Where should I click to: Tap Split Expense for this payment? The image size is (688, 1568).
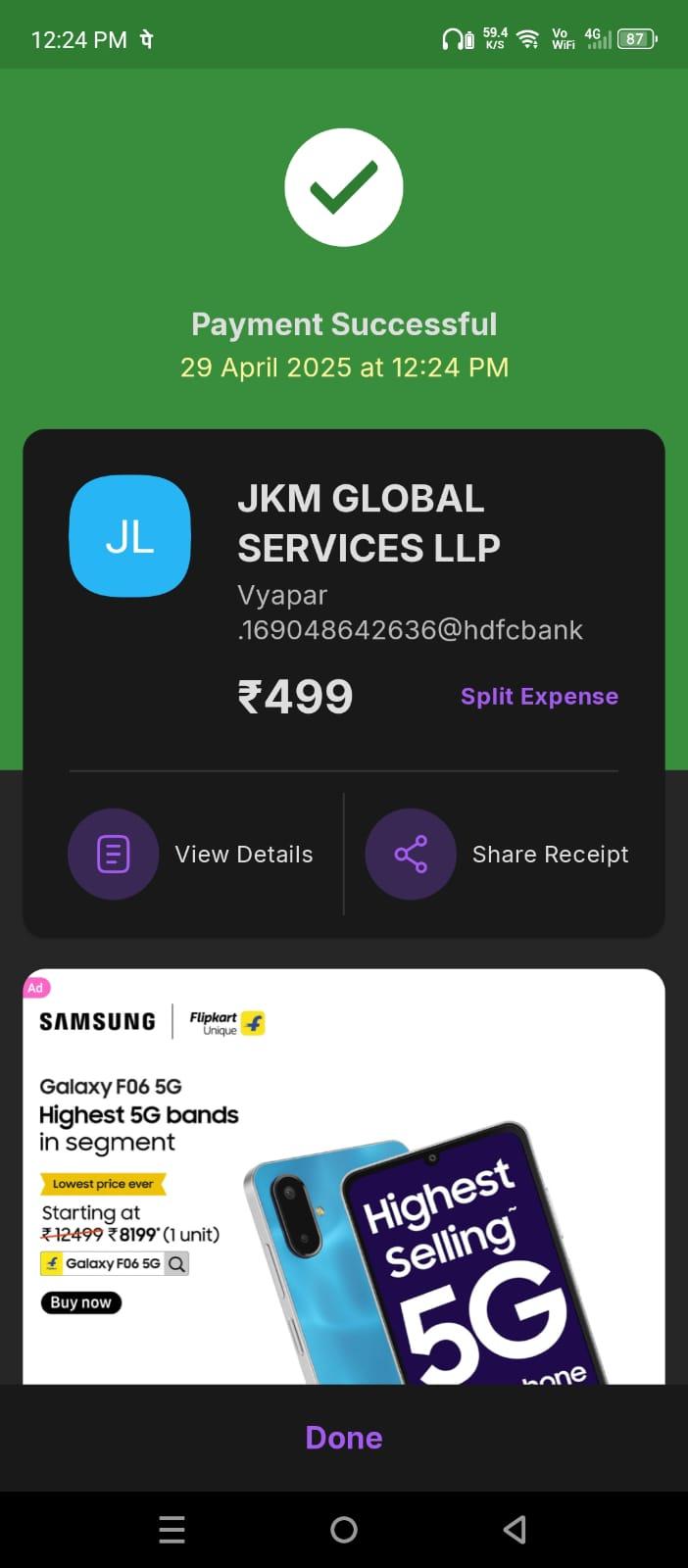click(x=539, y=696)
